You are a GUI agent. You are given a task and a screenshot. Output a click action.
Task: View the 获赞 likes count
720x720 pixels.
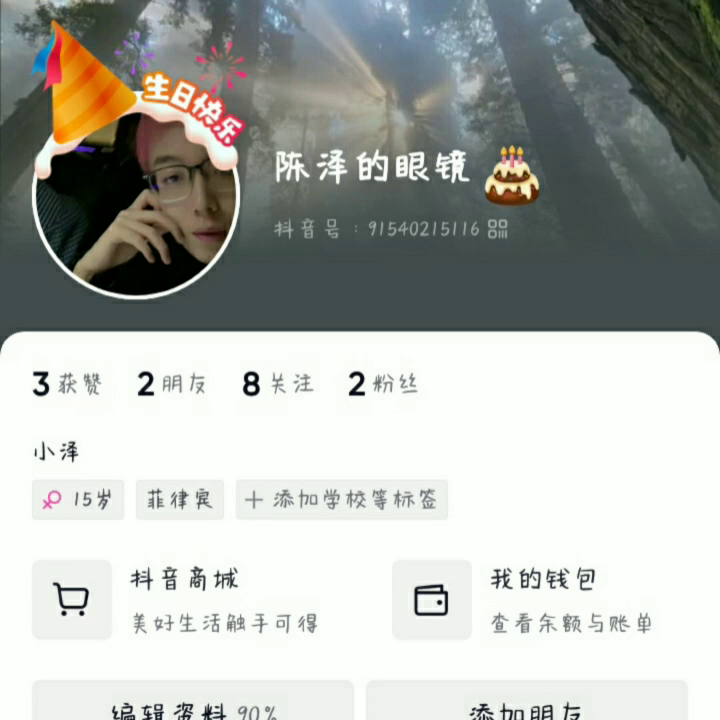(67, 384)
